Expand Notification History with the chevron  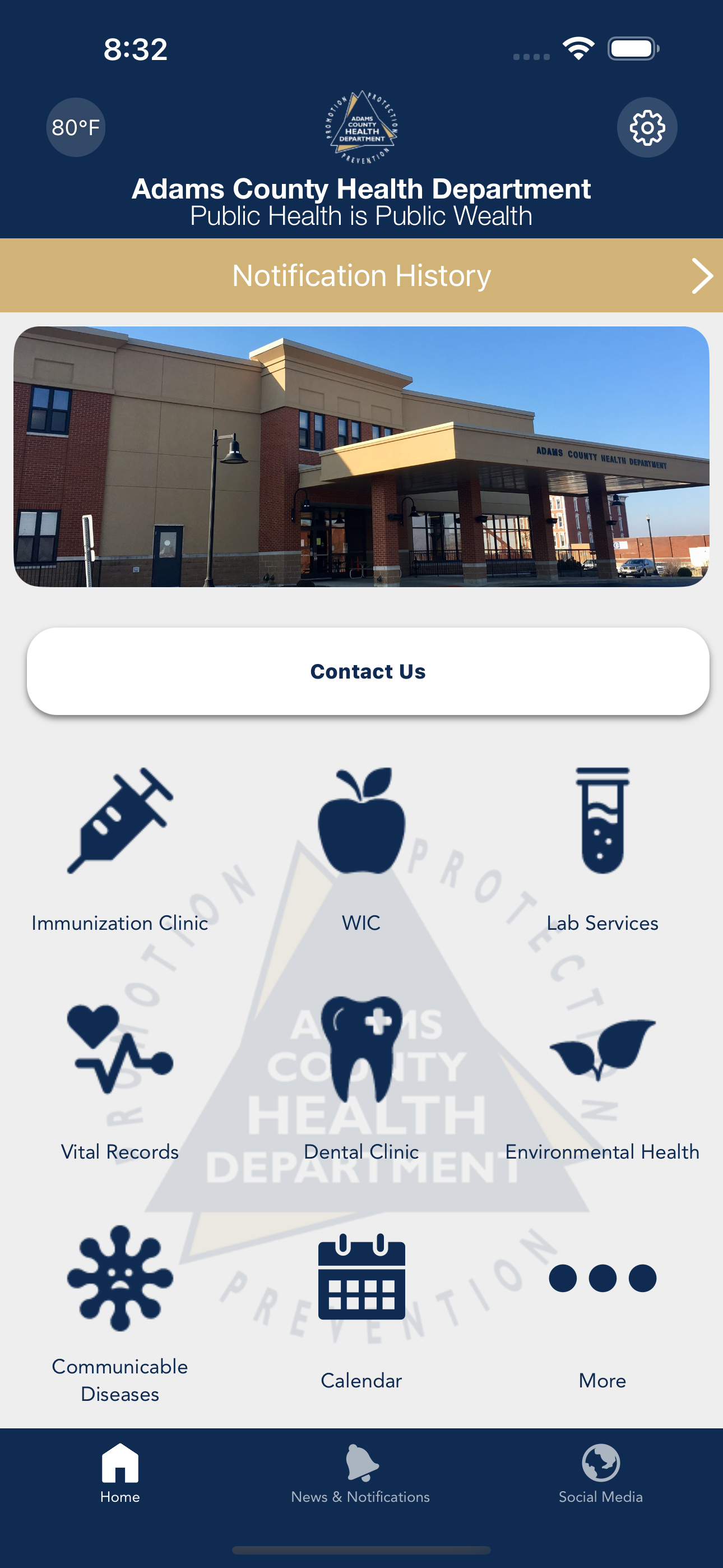(x=703, y=275)
